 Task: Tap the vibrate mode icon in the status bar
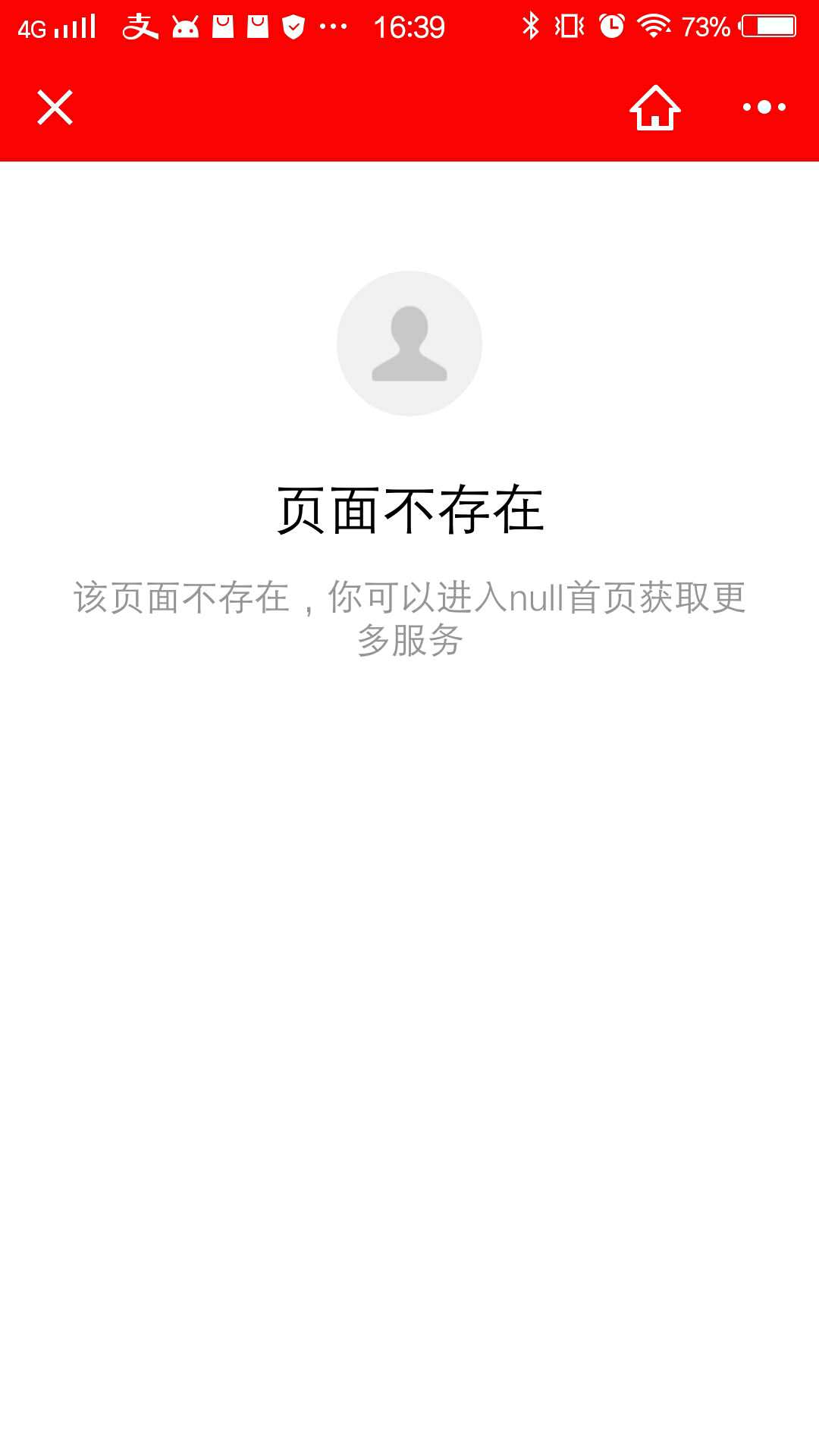coord(569,27)
